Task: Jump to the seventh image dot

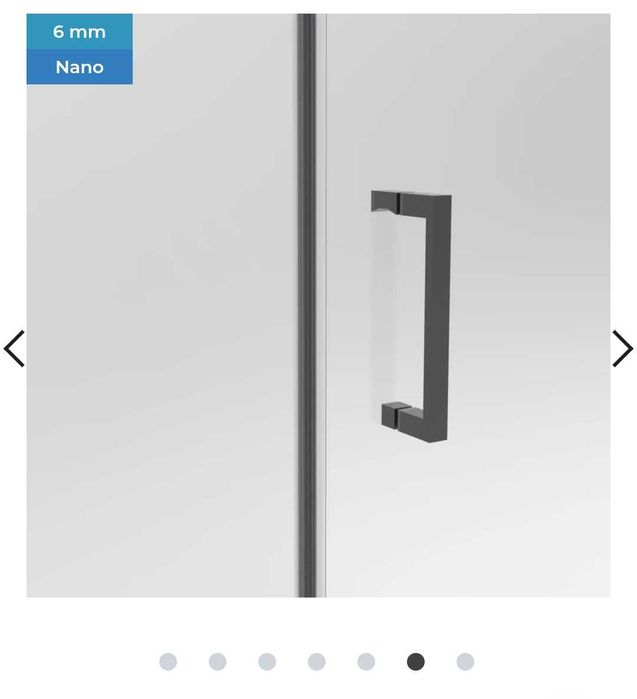Action: 465,662
